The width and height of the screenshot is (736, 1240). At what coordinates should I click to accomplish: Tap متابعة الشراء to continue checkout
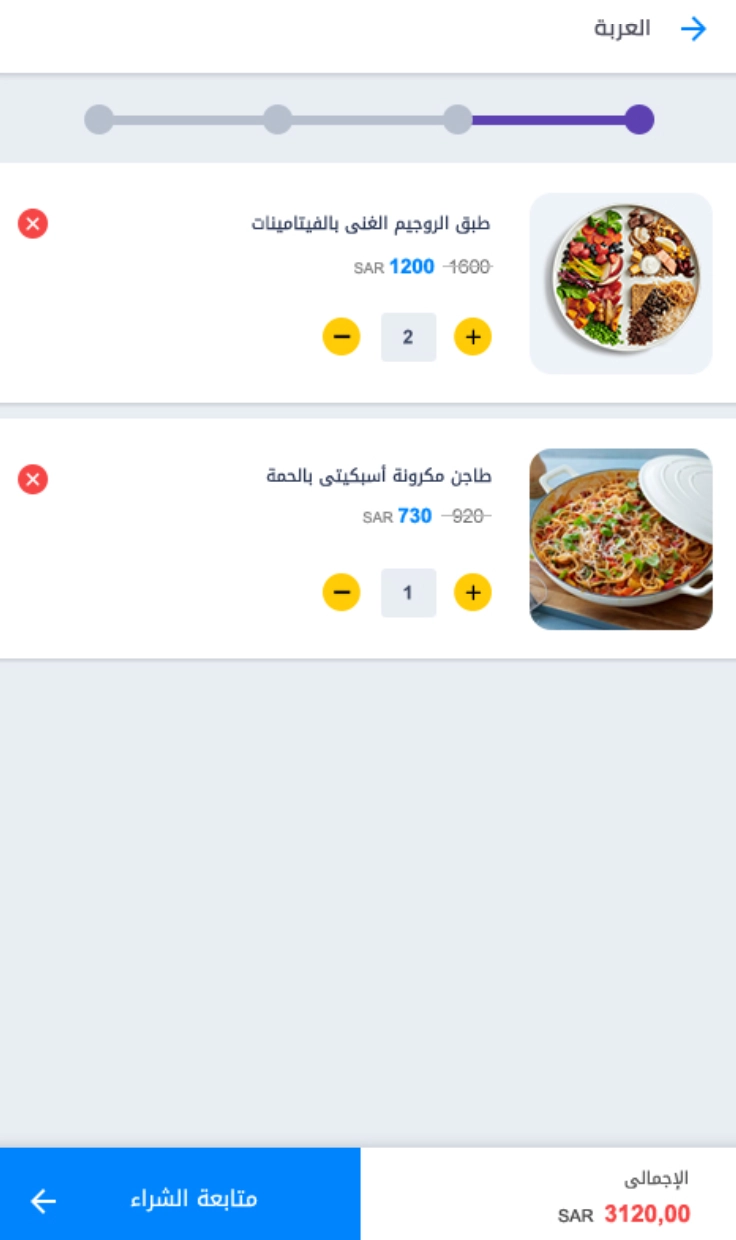(180, 1199)
